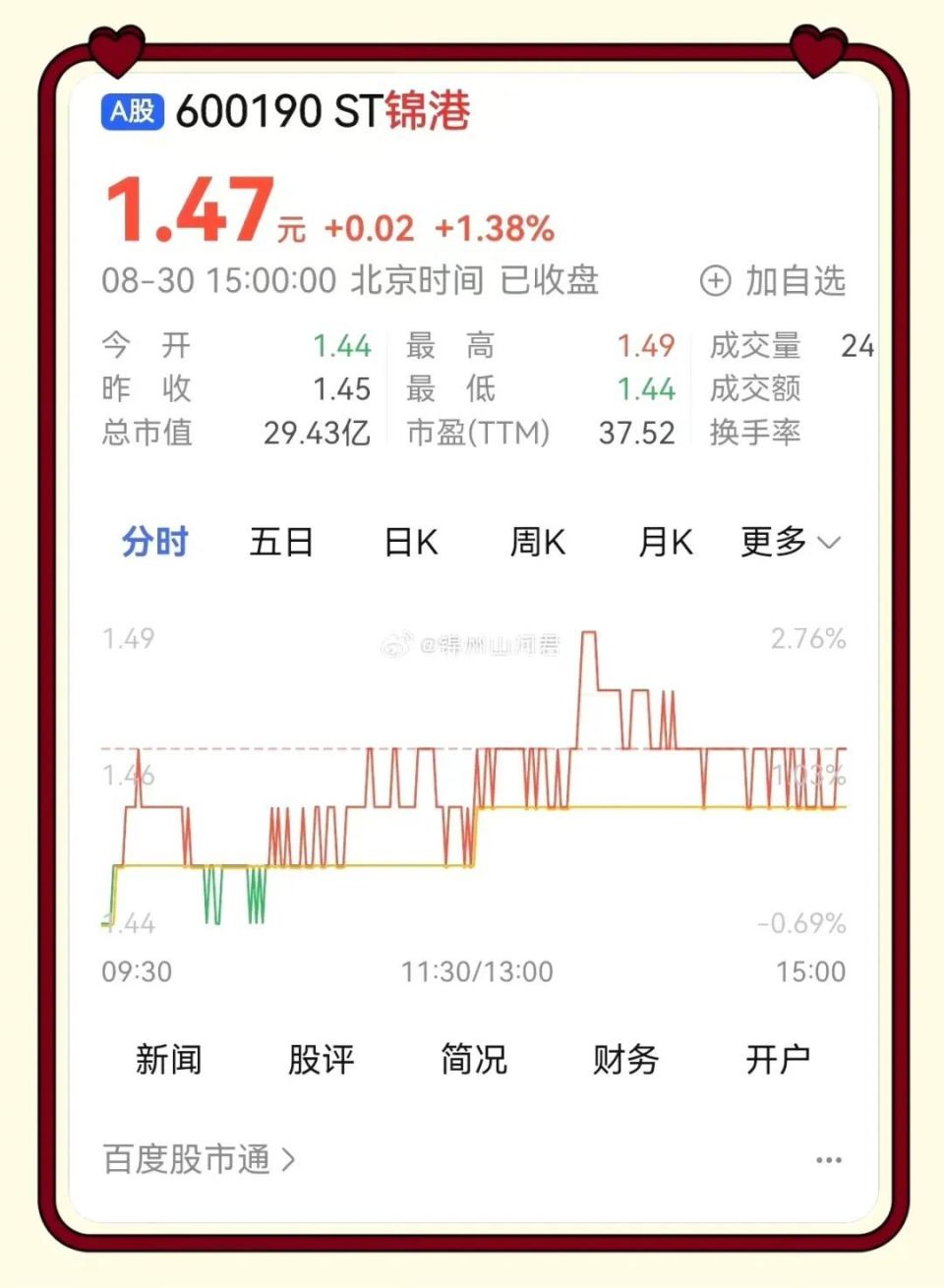Image resolution: width=944 pixels, height=1288 pixels.
Task: Switch to the 日K tab
Action: [412, 541]
